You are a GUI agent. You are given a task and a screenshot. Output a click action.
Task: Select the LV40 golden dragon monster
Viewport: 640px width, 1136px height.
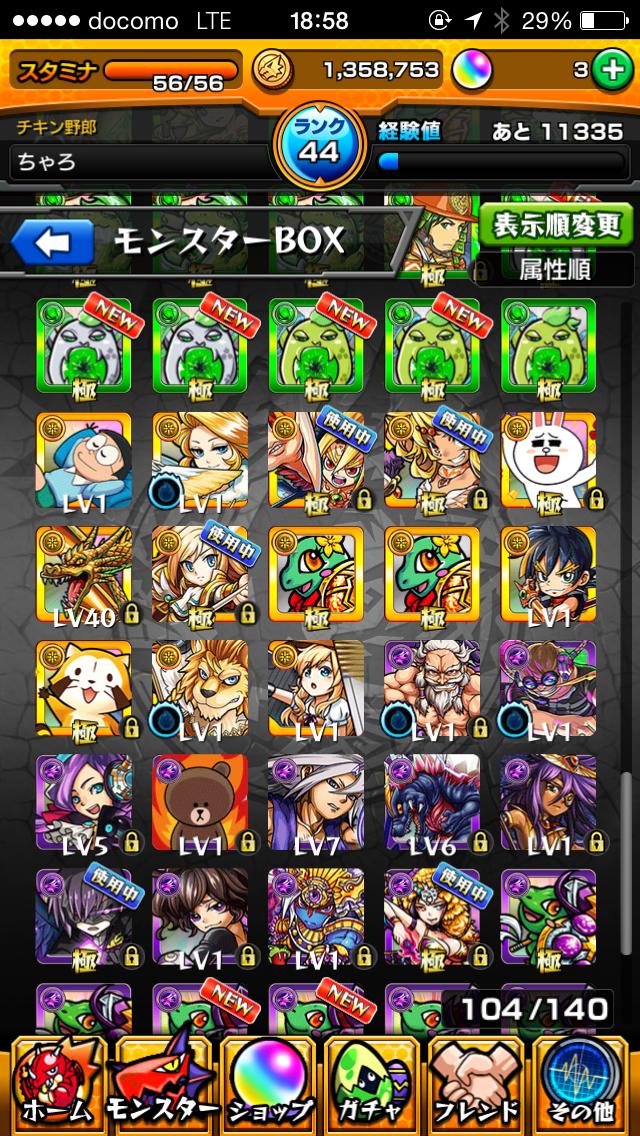[84, 574]
